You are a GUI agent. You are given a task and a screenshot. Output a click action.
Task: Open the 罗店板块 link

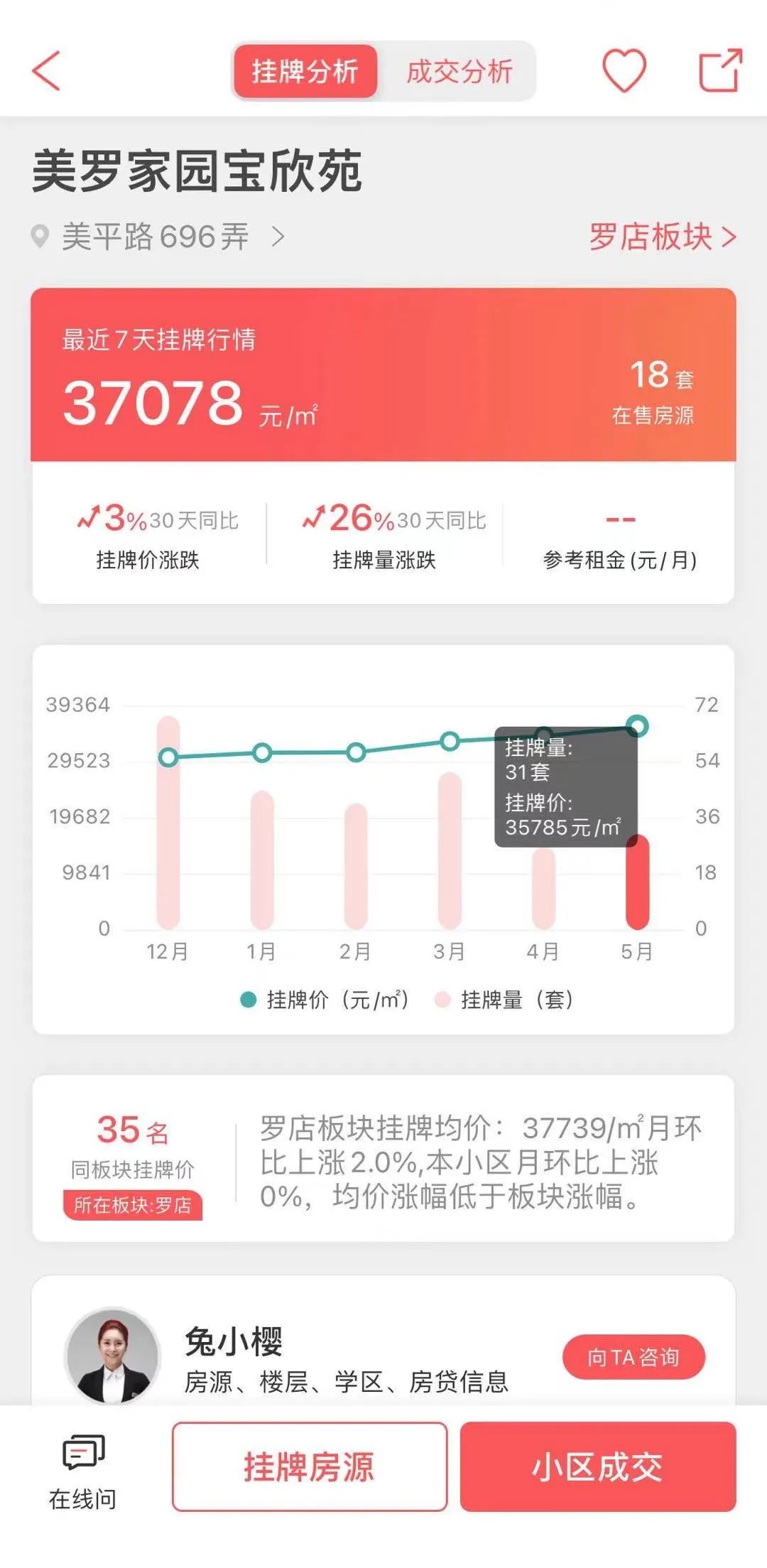pyautogui.click(x=663, y=237)
